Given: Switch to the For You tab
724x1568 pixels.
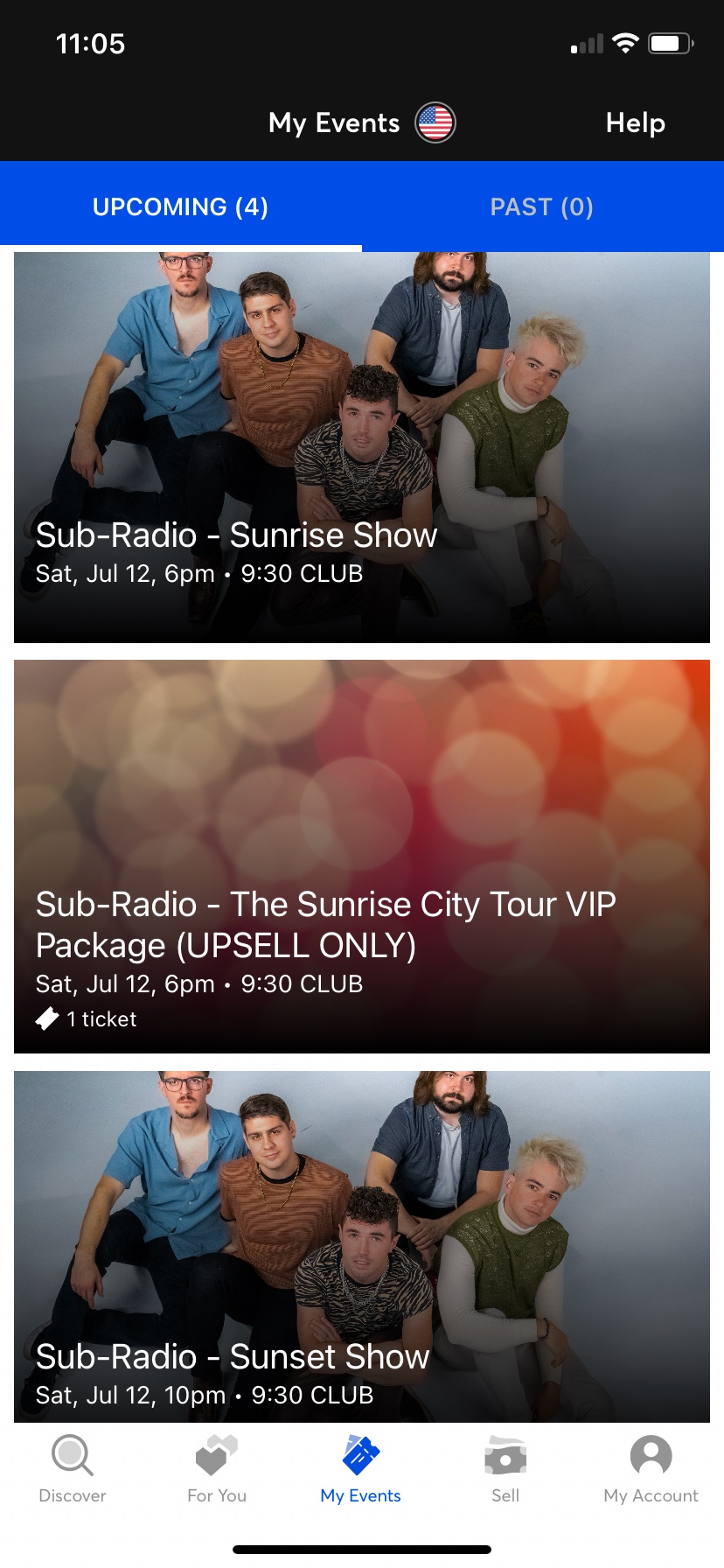Looking at the screenshot, I should (217, 1469).
